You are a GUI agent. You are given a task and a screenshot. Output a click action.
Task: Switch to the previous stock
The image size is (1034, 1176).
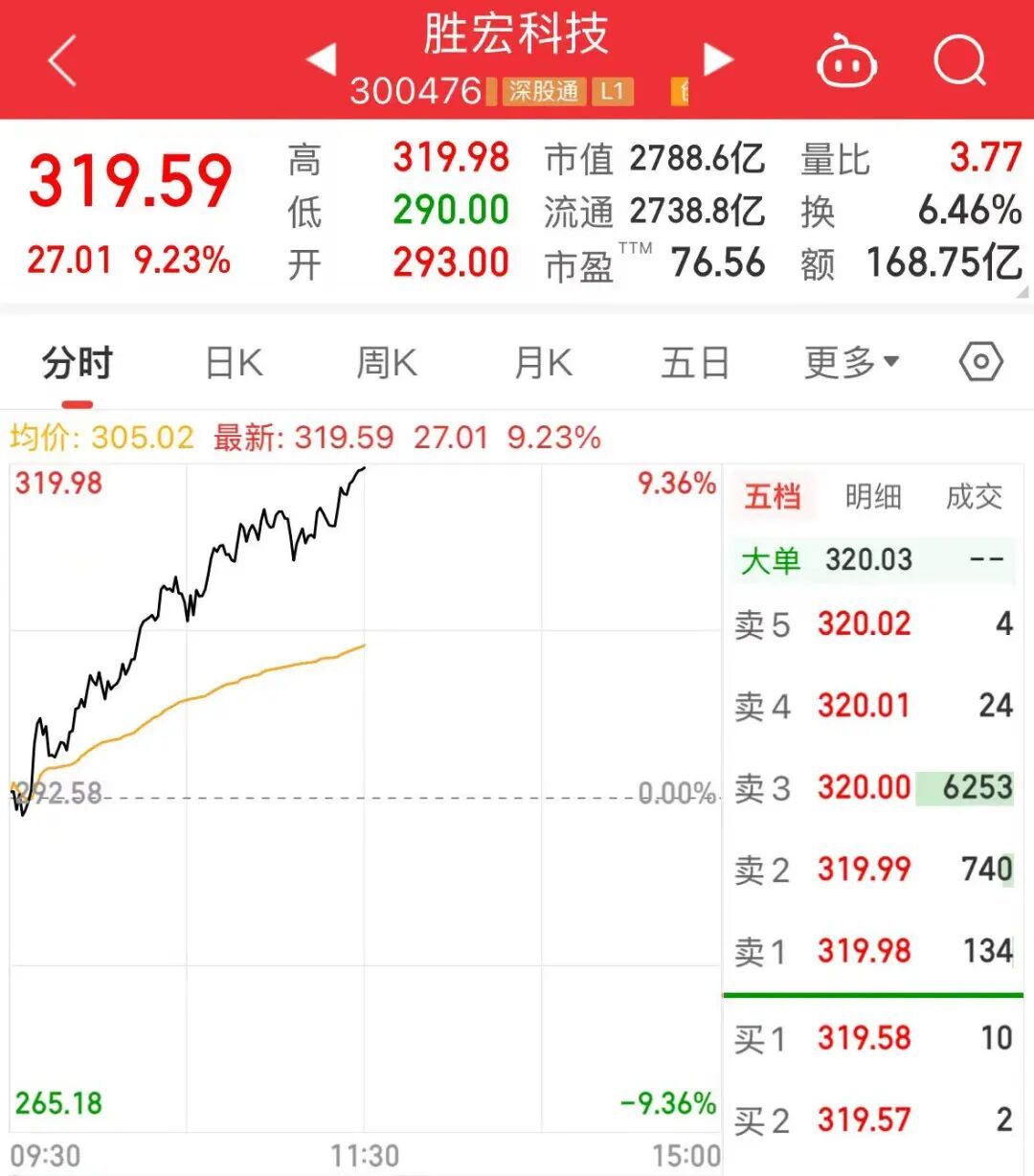[x=322, y=59]
